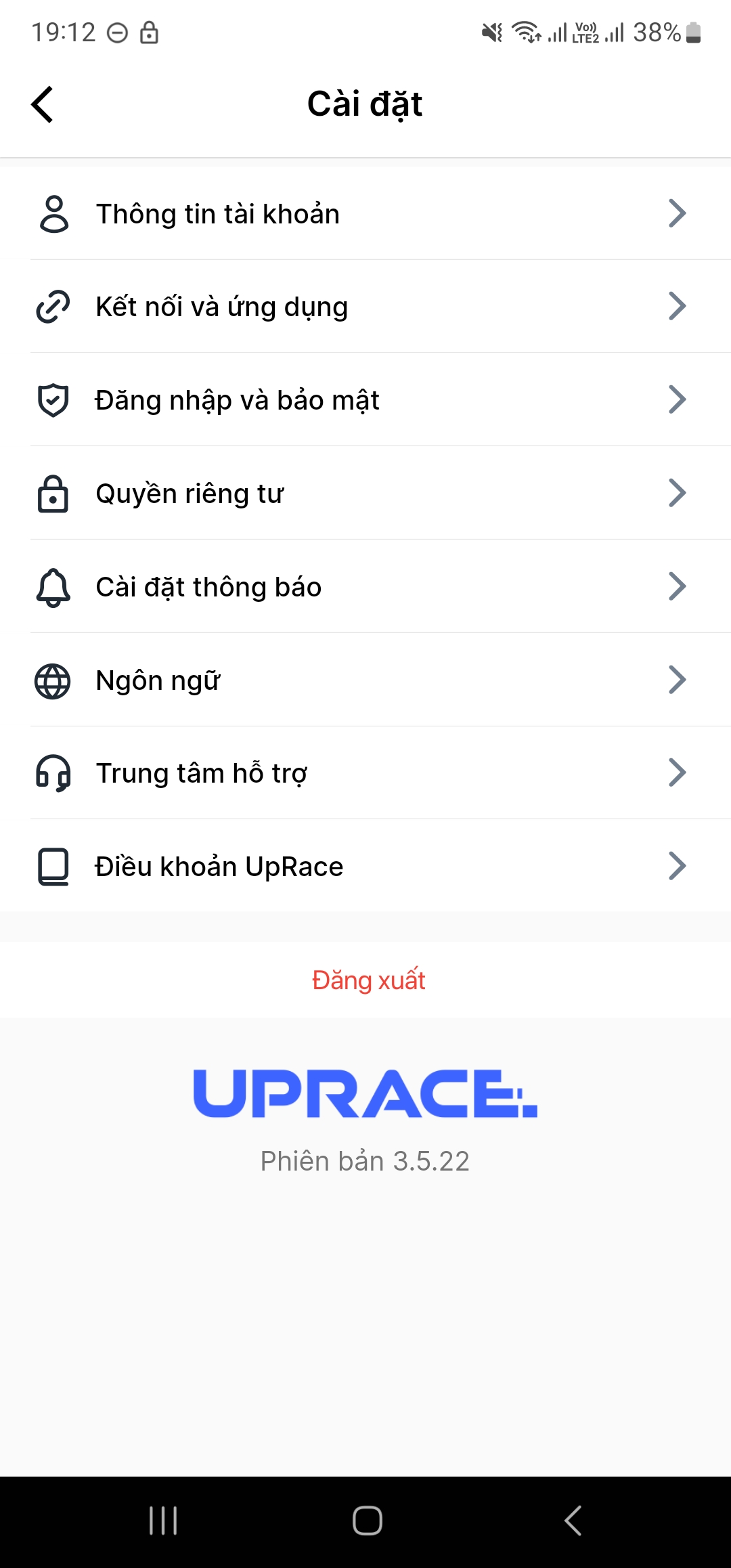View Điều khoản UpRace

365,867
